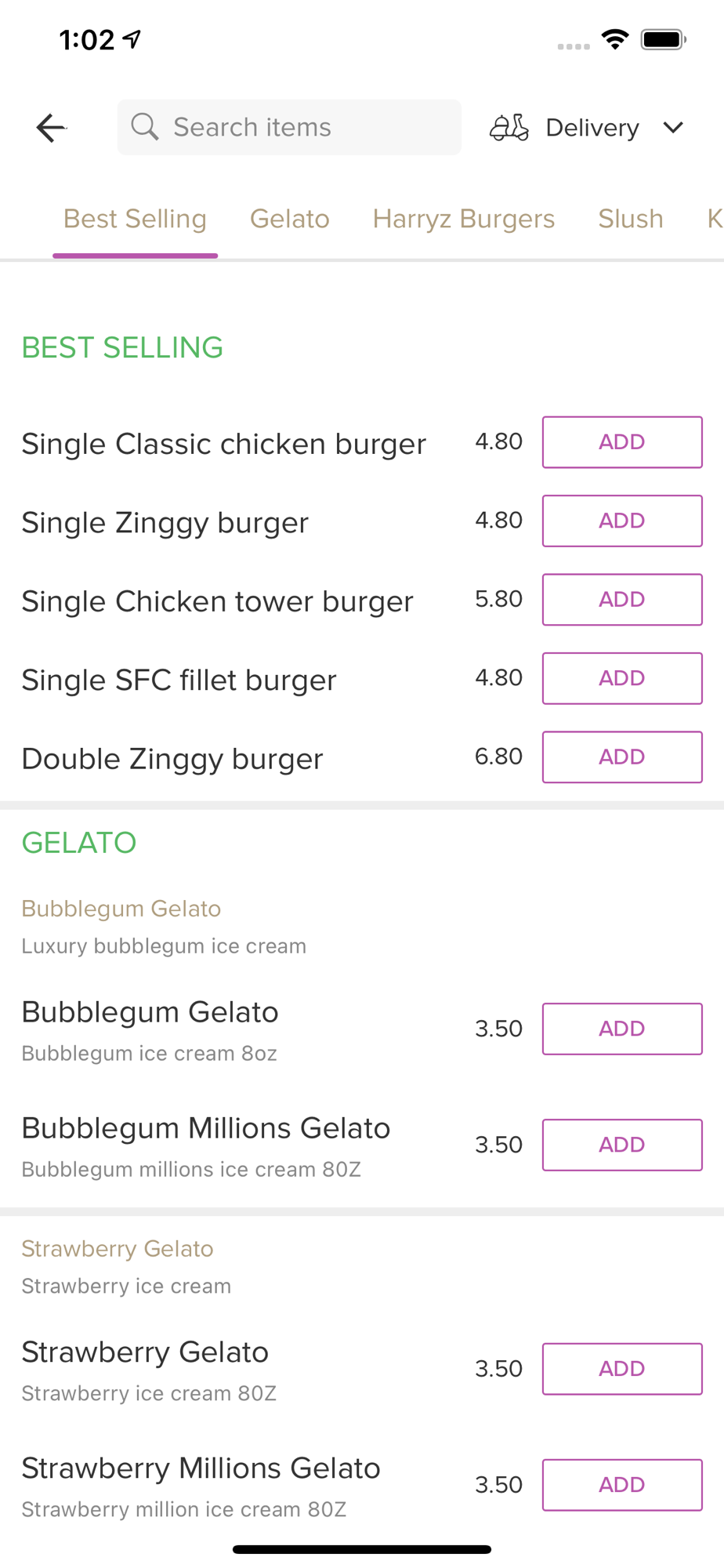Add Single SFC fillet burger

(622, 678)
